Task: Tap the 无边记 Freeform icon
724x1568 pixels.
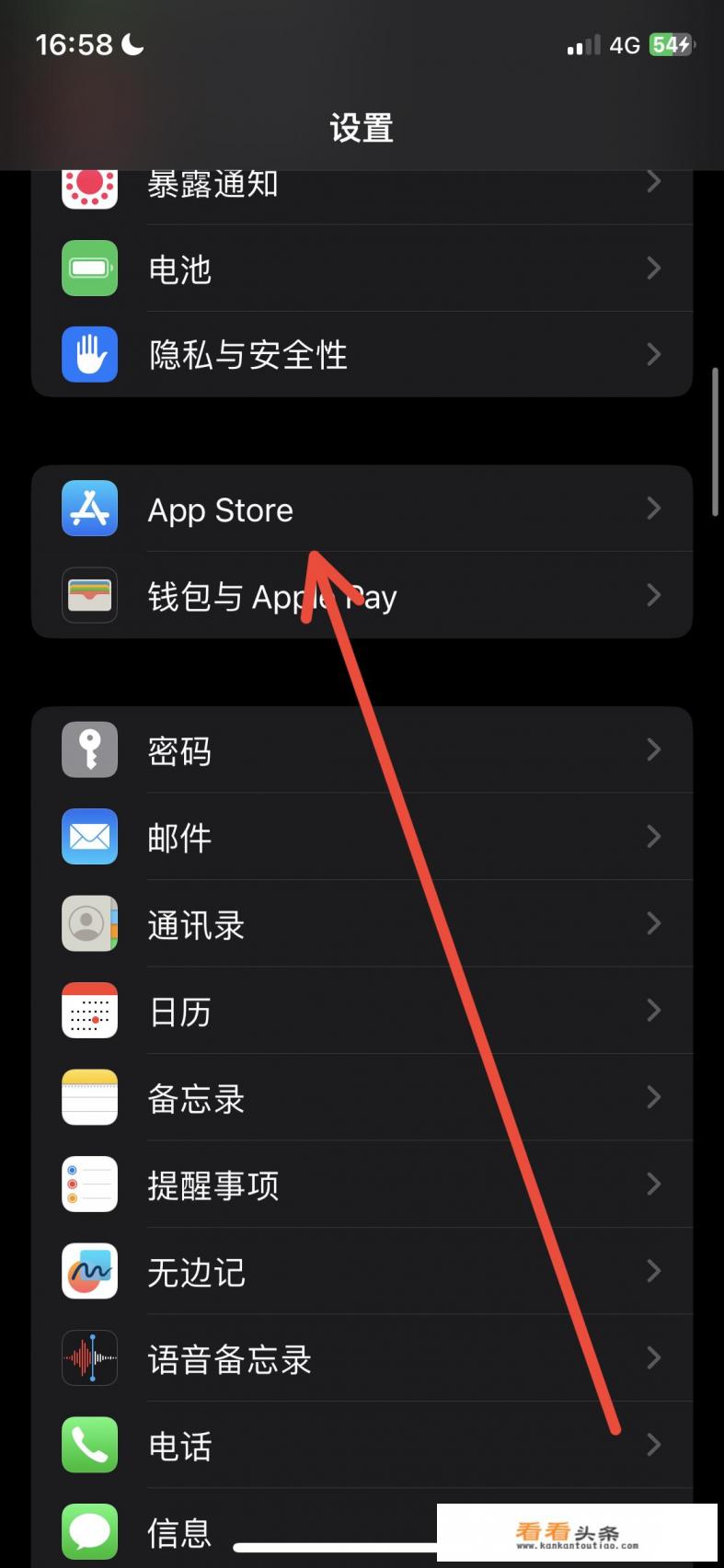Action: [88, 1271]
